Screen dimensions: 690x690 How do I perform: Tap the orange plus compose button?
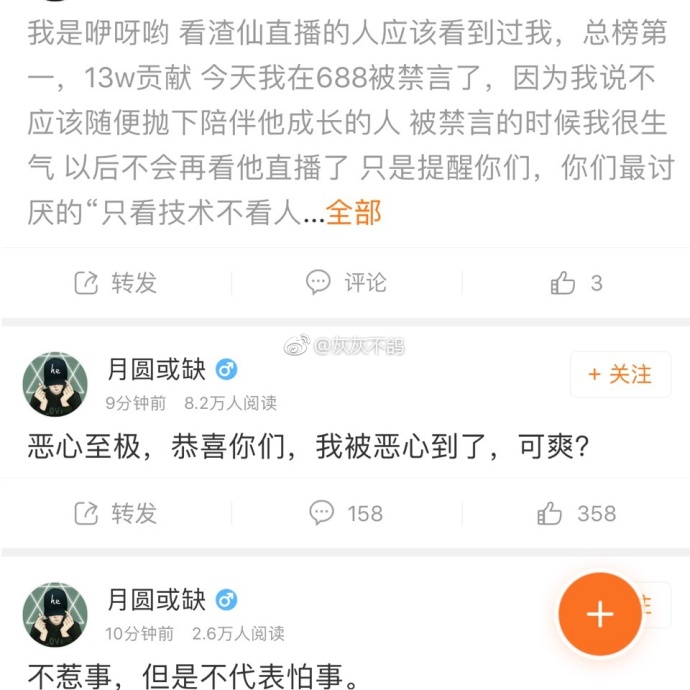599,614
